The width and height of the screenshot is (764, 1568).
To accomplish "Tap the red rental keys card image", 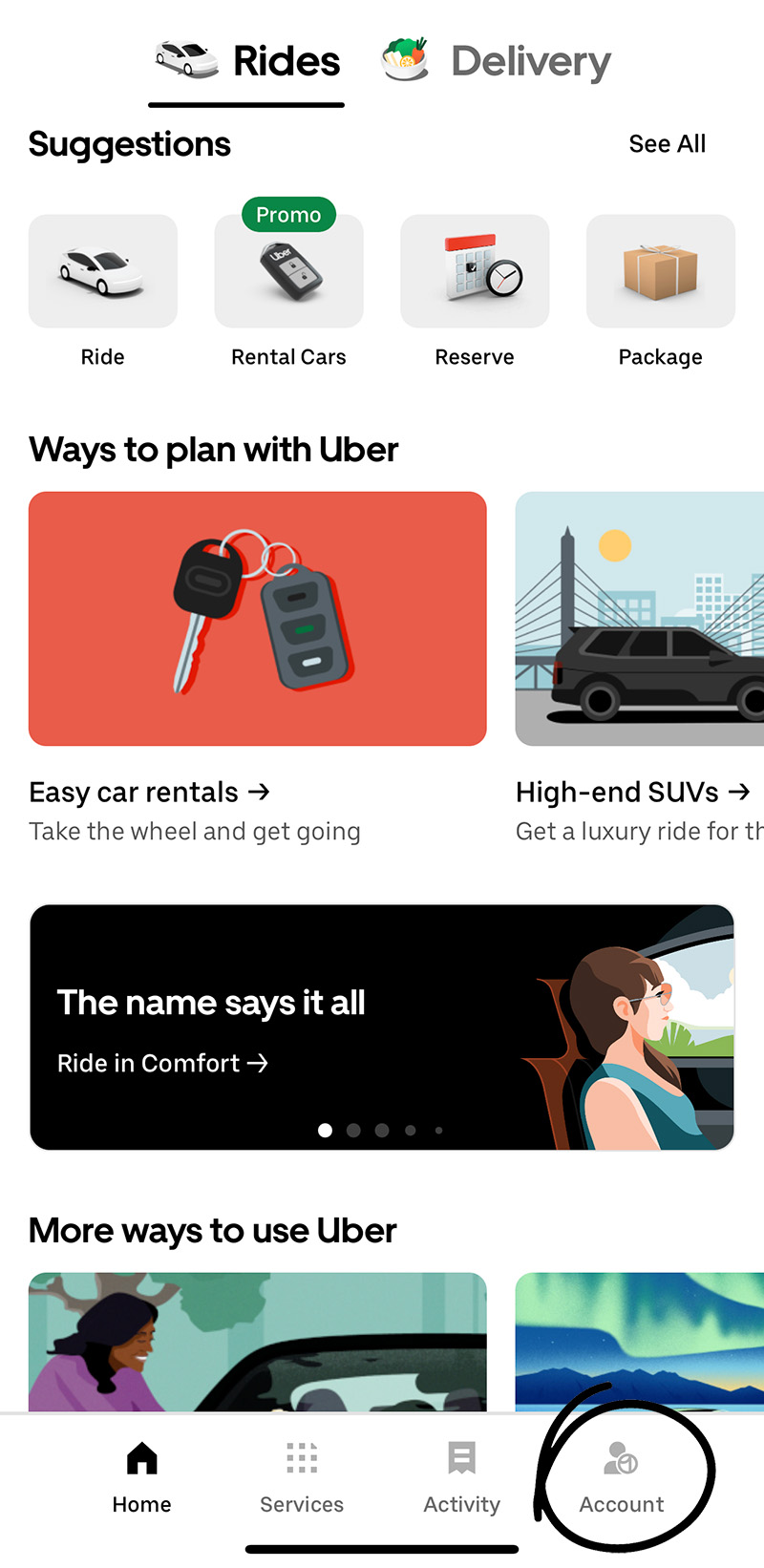I will [x=257, y=619].
